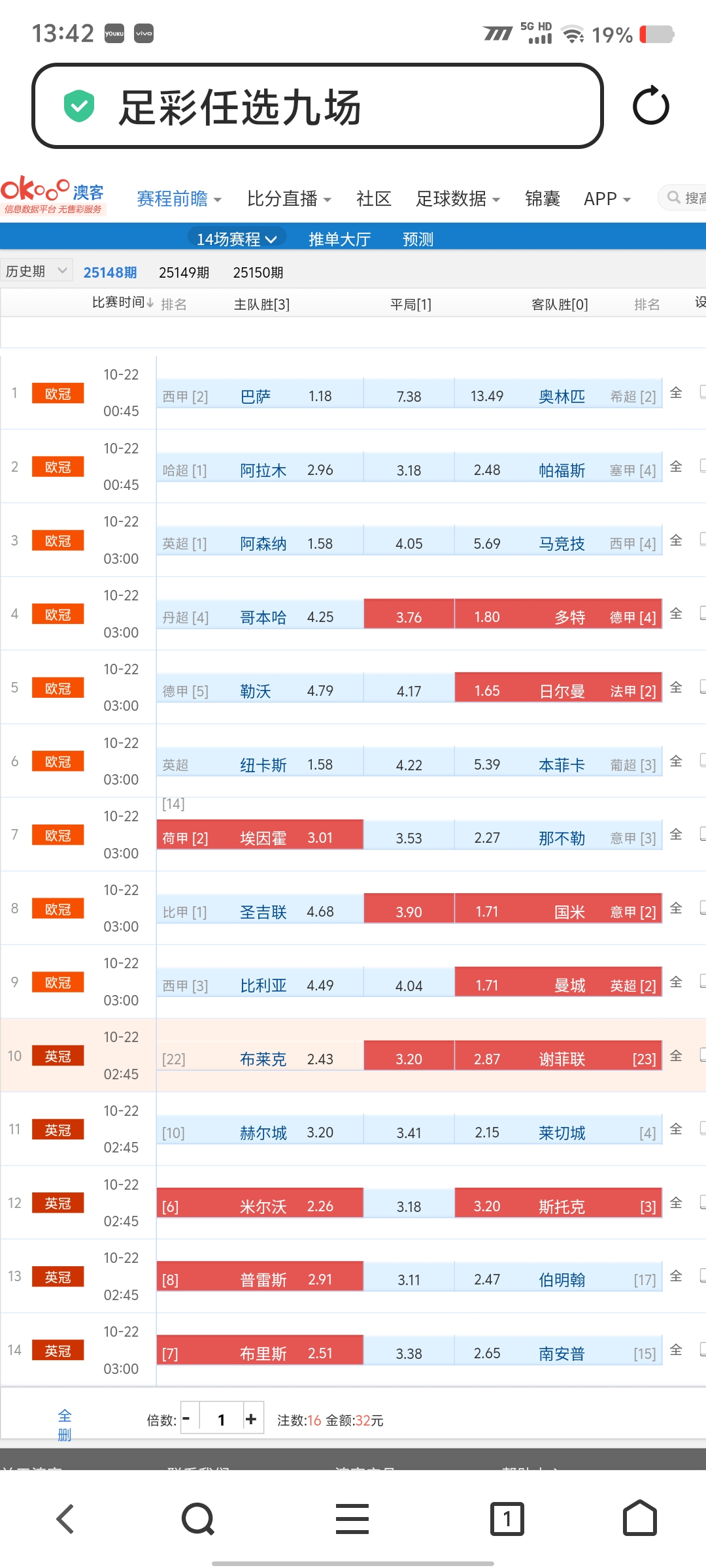Open the 14场赛程 dropdown
This screenshot has width=706, height=1568.
point(237,239)
